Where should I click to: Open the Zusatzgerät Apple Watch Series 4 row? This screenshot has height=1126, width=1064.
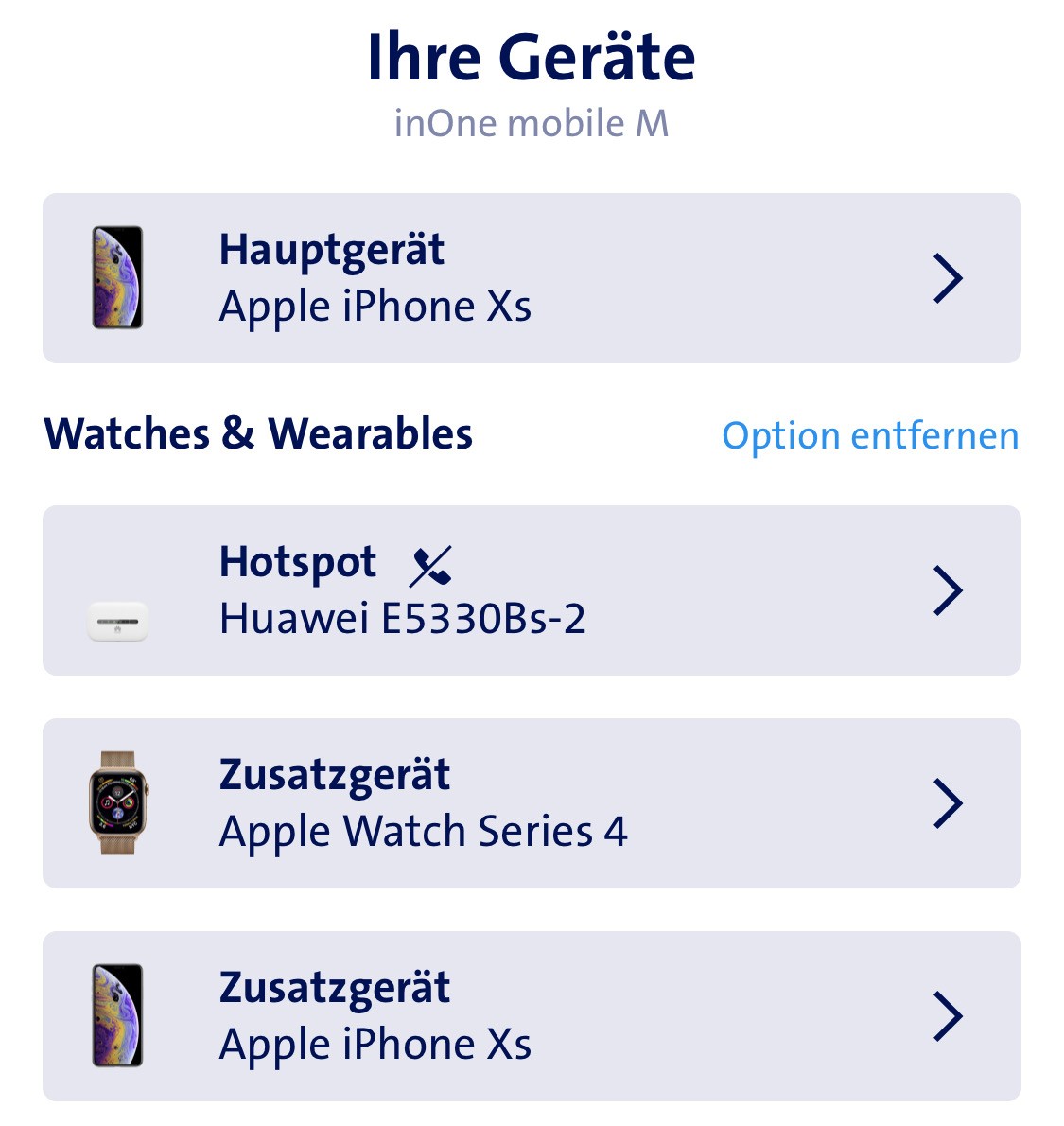[x=531, y=803]
